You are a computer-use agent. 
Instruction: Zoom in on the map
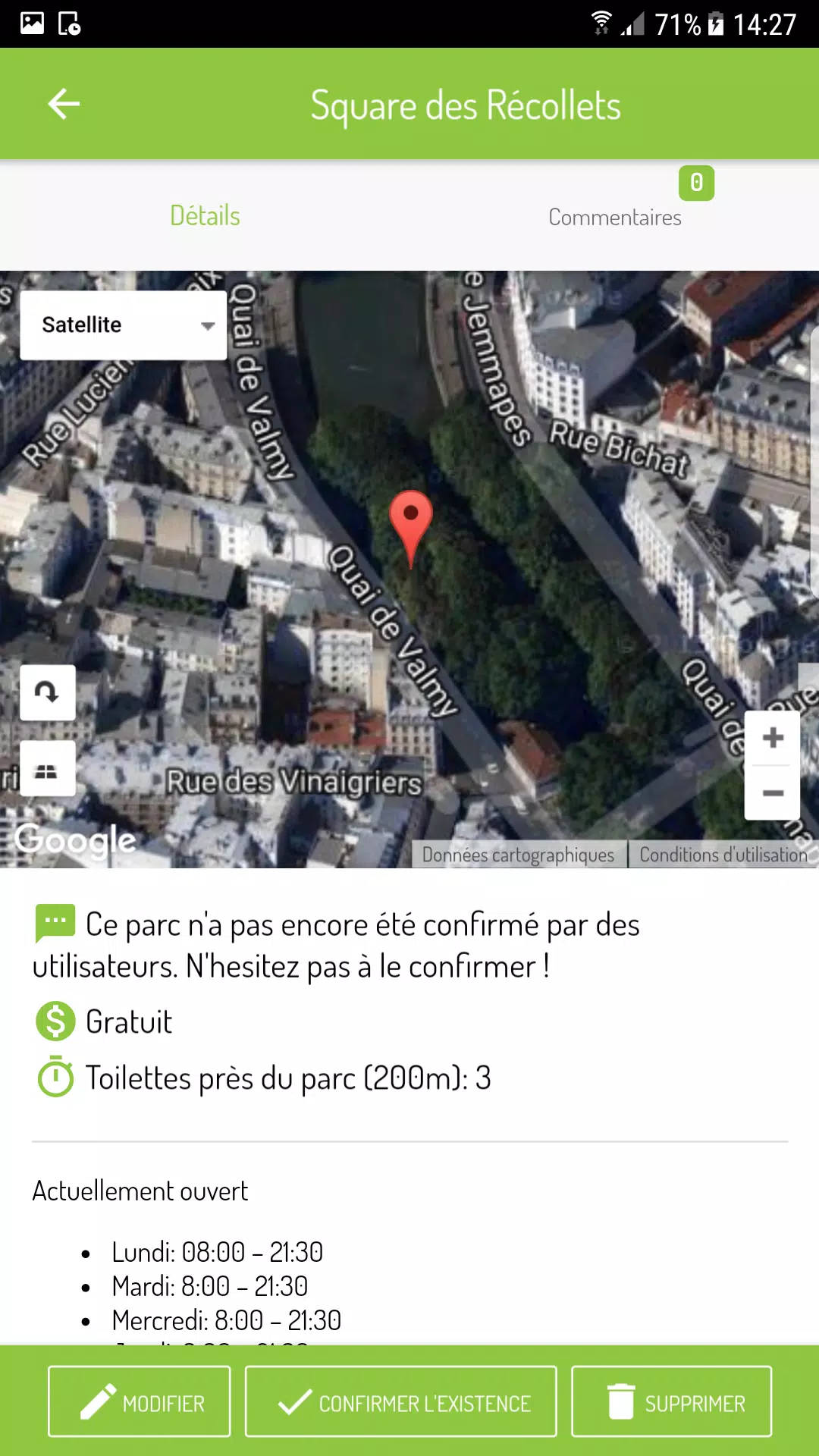pyautogui.click(x=773, y=738)
